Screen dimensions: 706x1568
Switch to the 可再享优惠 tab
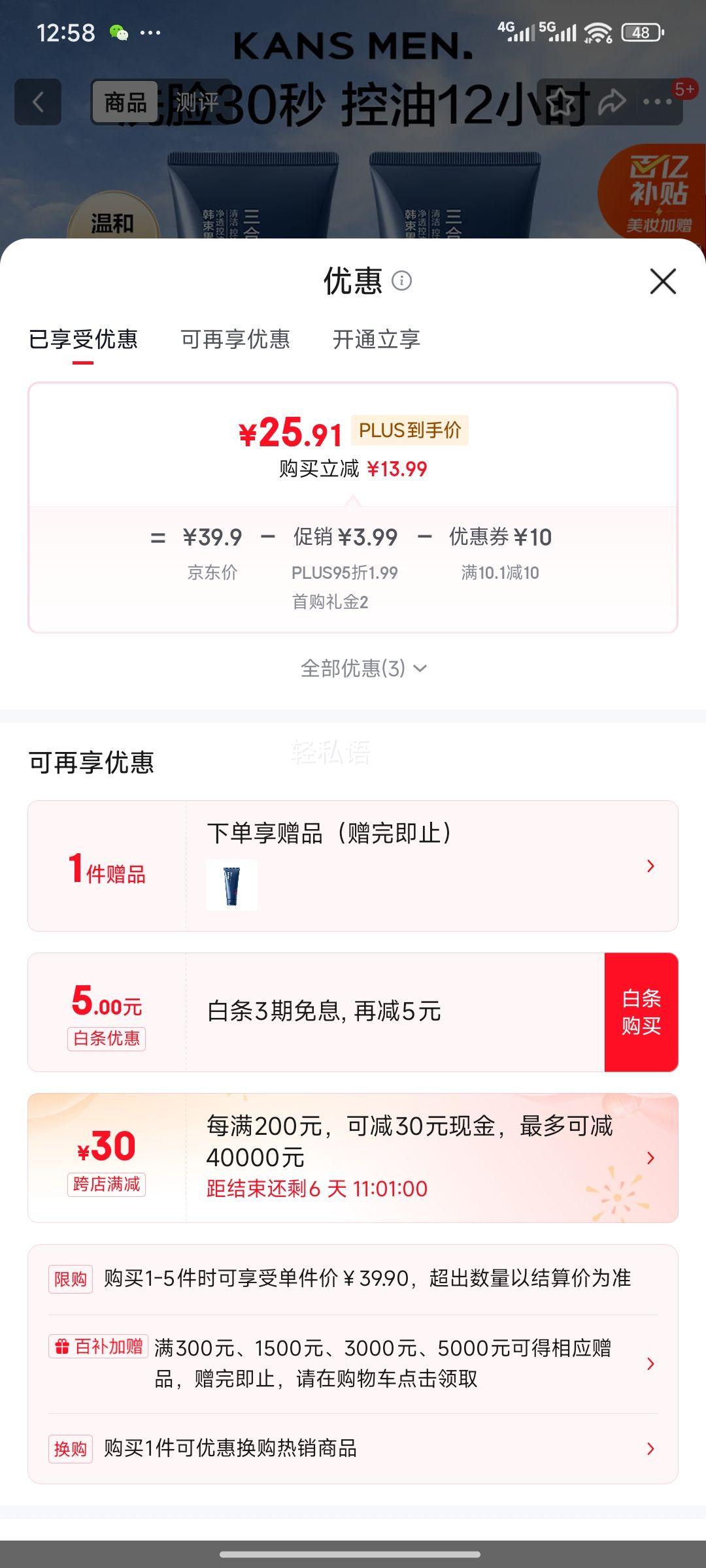[235, 340]
